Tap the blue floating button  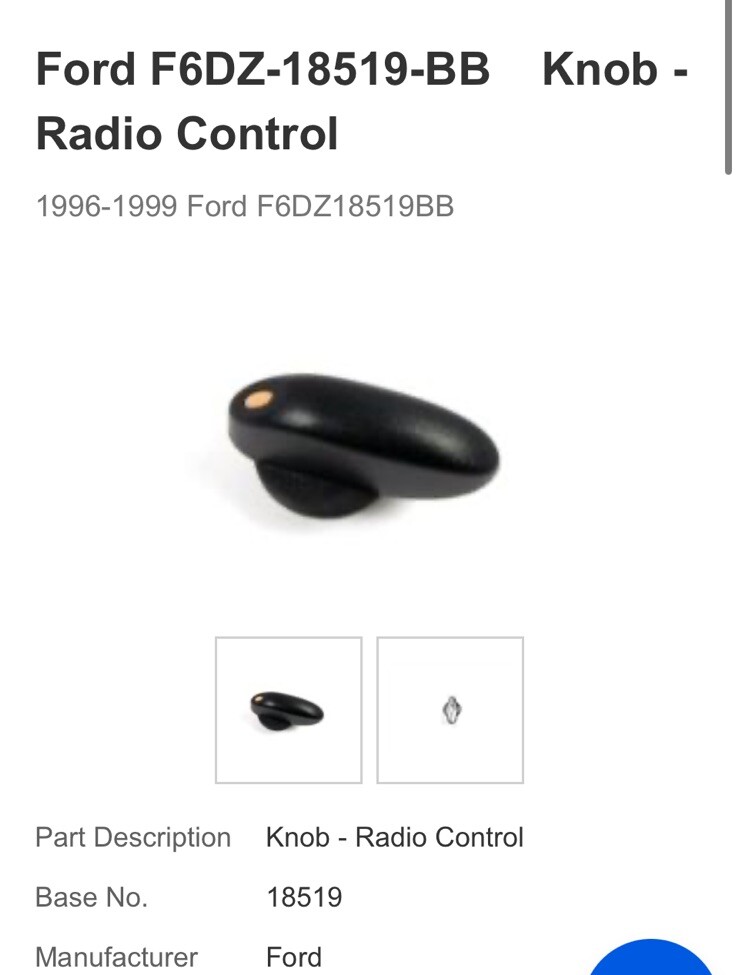(650, 960)
